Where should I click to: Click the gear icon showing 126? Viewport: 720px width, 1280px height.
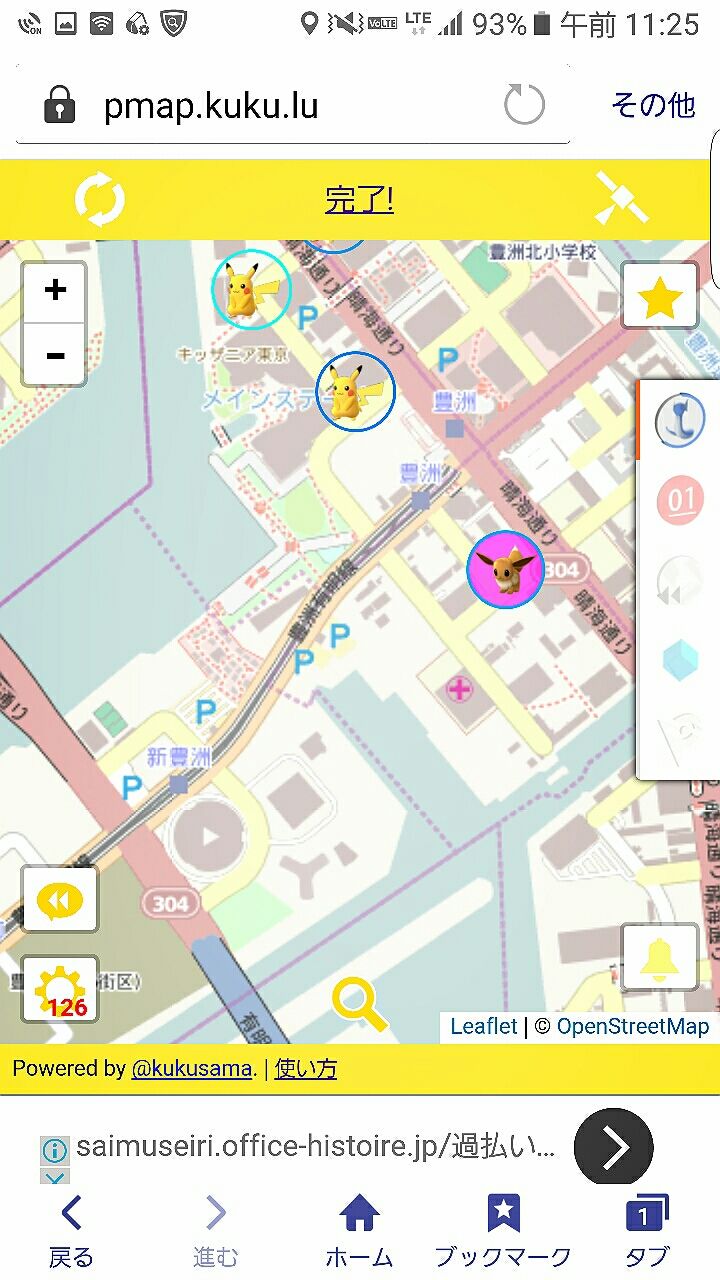pos(58,988)
